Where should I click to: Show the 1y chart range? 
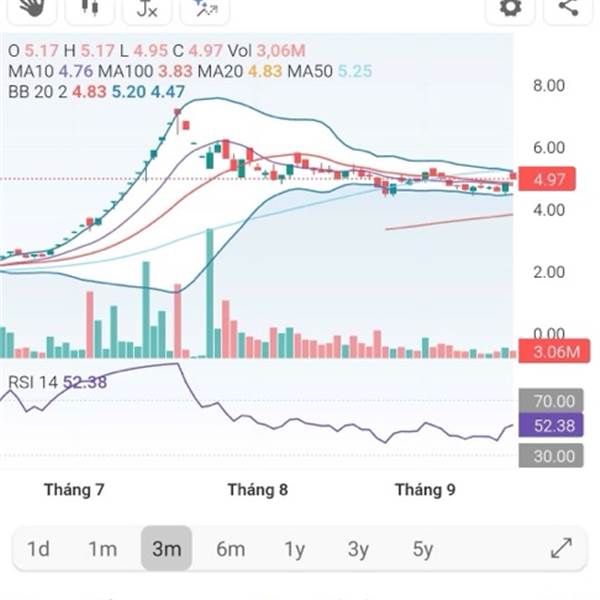[294, 548]
